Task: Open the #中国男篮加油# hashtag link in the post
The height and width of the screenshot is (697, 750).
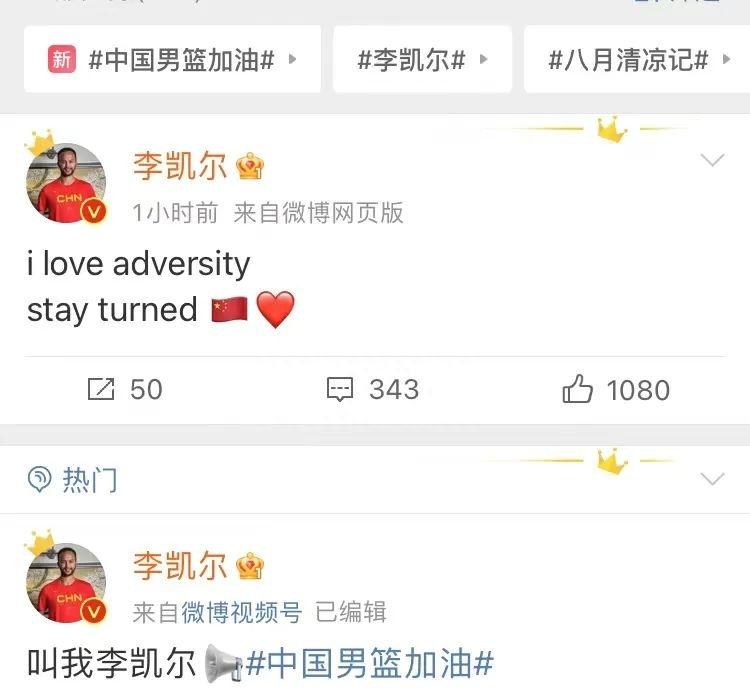Action: coord(370,663)
